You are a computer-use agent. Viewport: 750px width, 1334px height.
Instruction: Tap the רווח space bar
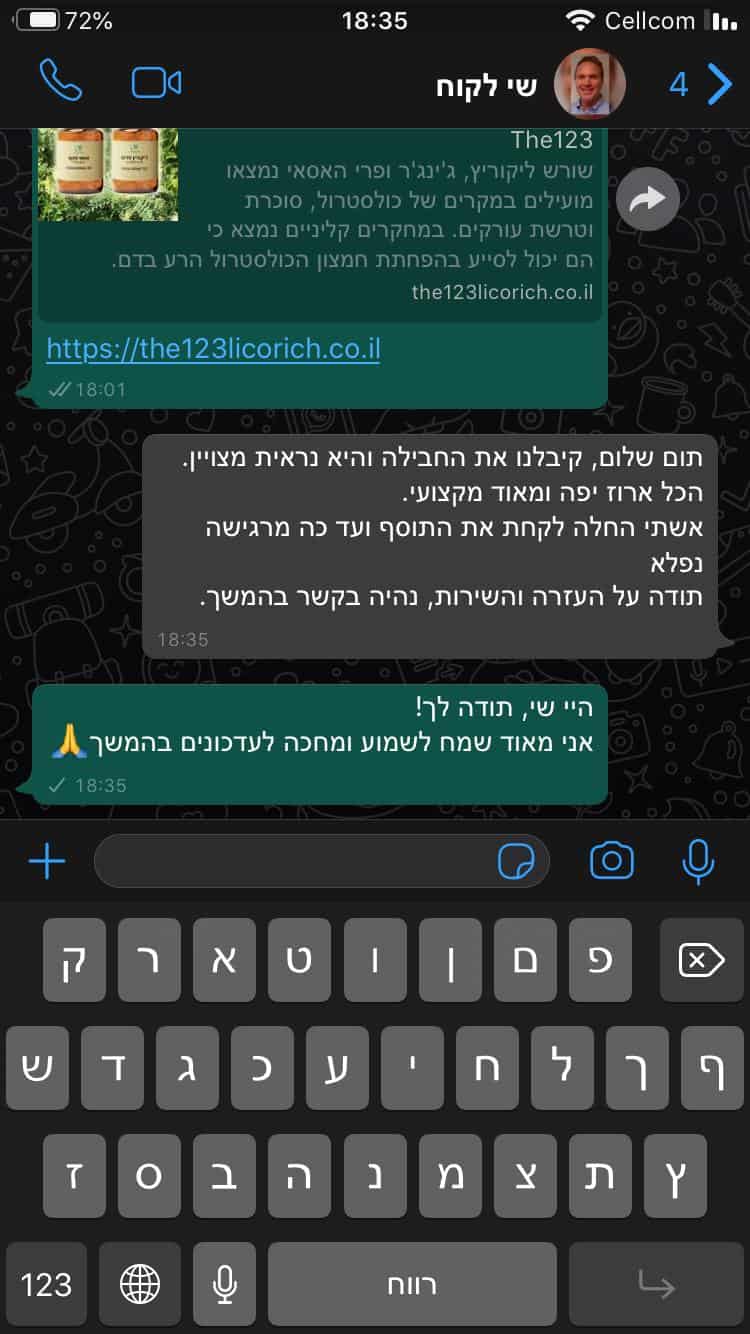click(x=411, y=1284)
